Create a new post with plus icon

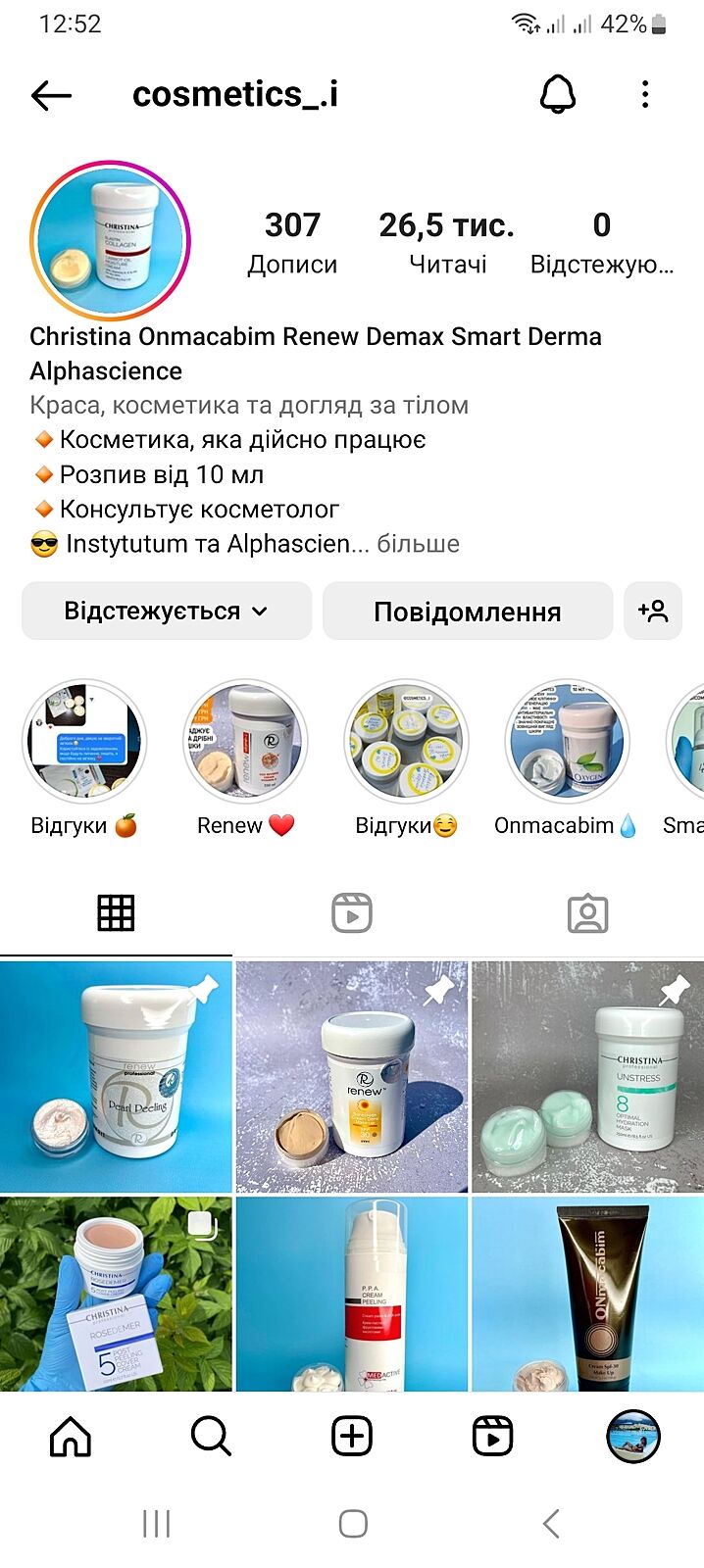pos(352,1437)
